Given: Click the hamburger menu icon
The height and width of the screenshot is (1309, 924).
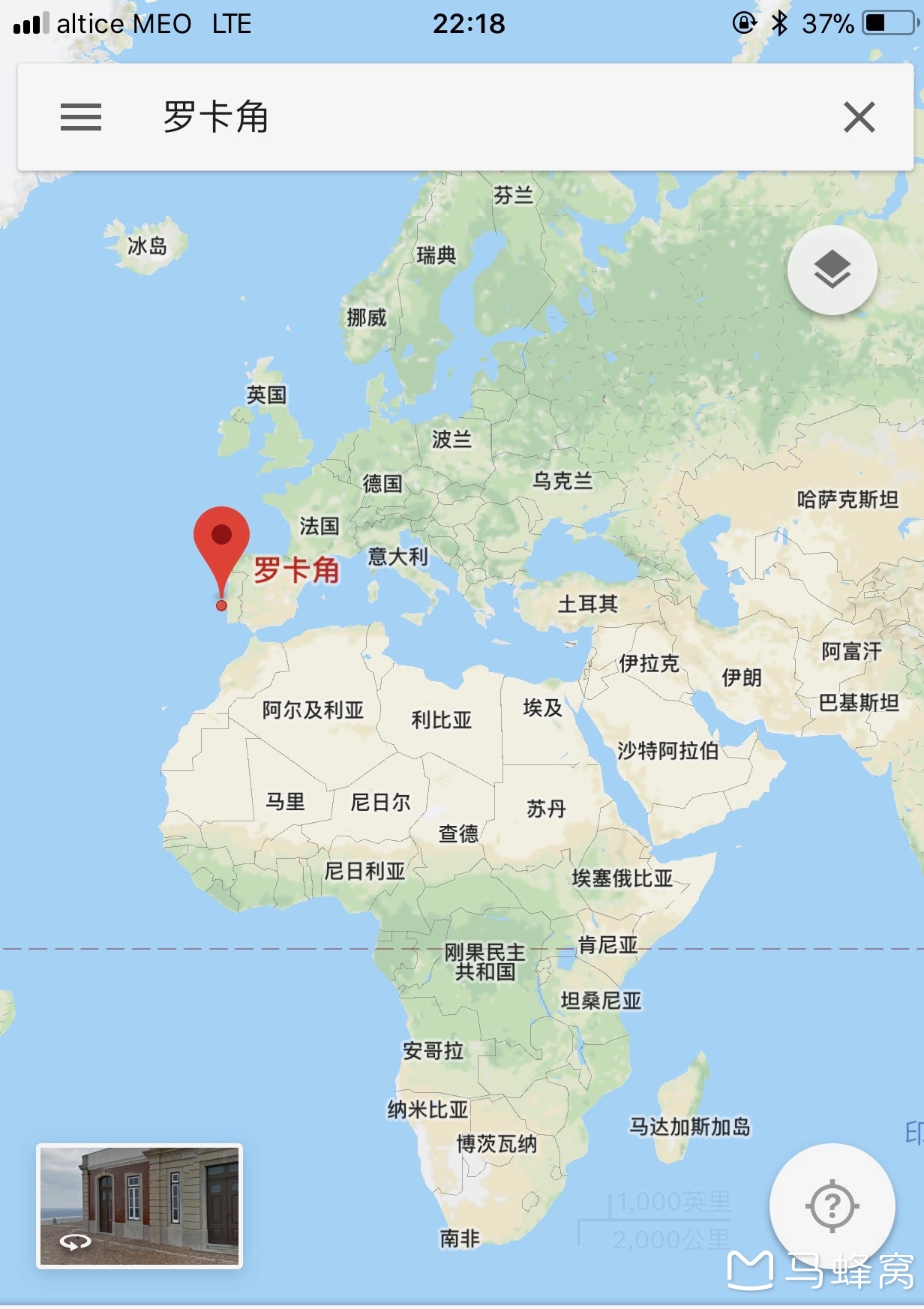Looking at the screenshot, I should click(80, 118).
